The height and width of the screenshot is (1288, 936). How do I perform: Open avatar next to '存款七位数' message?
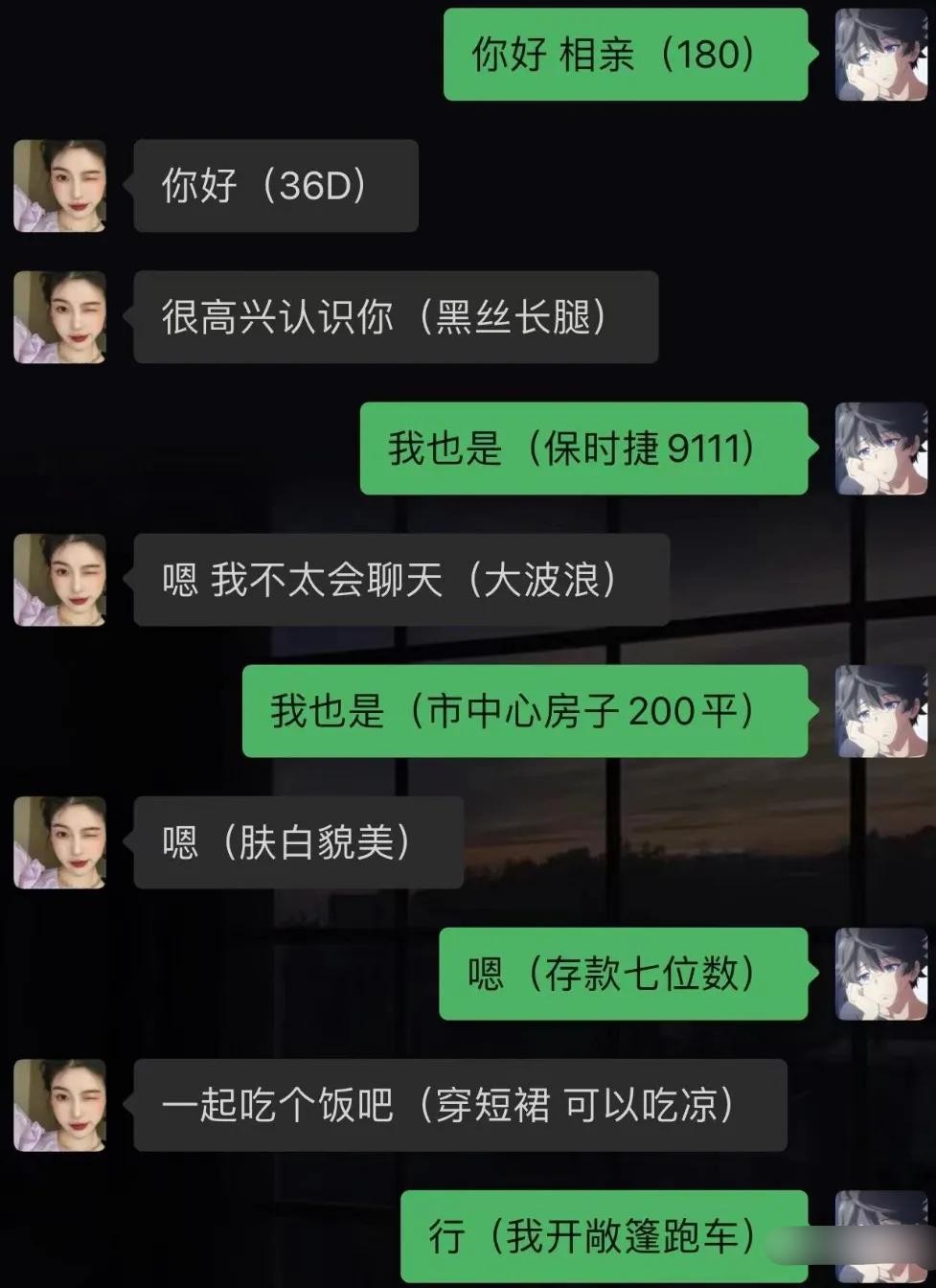881,974
